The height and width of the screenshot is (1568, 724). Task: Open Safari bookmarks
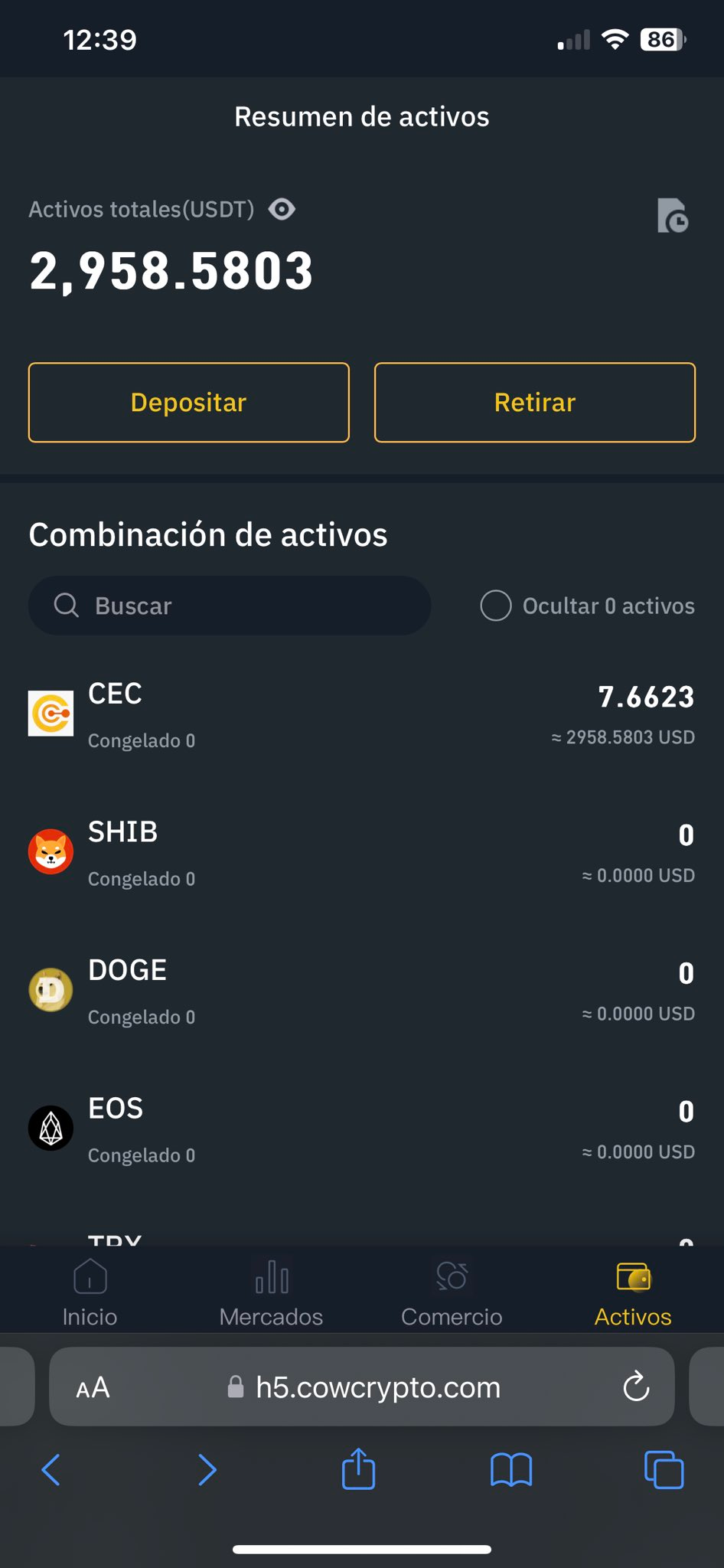coord(511,1469)
